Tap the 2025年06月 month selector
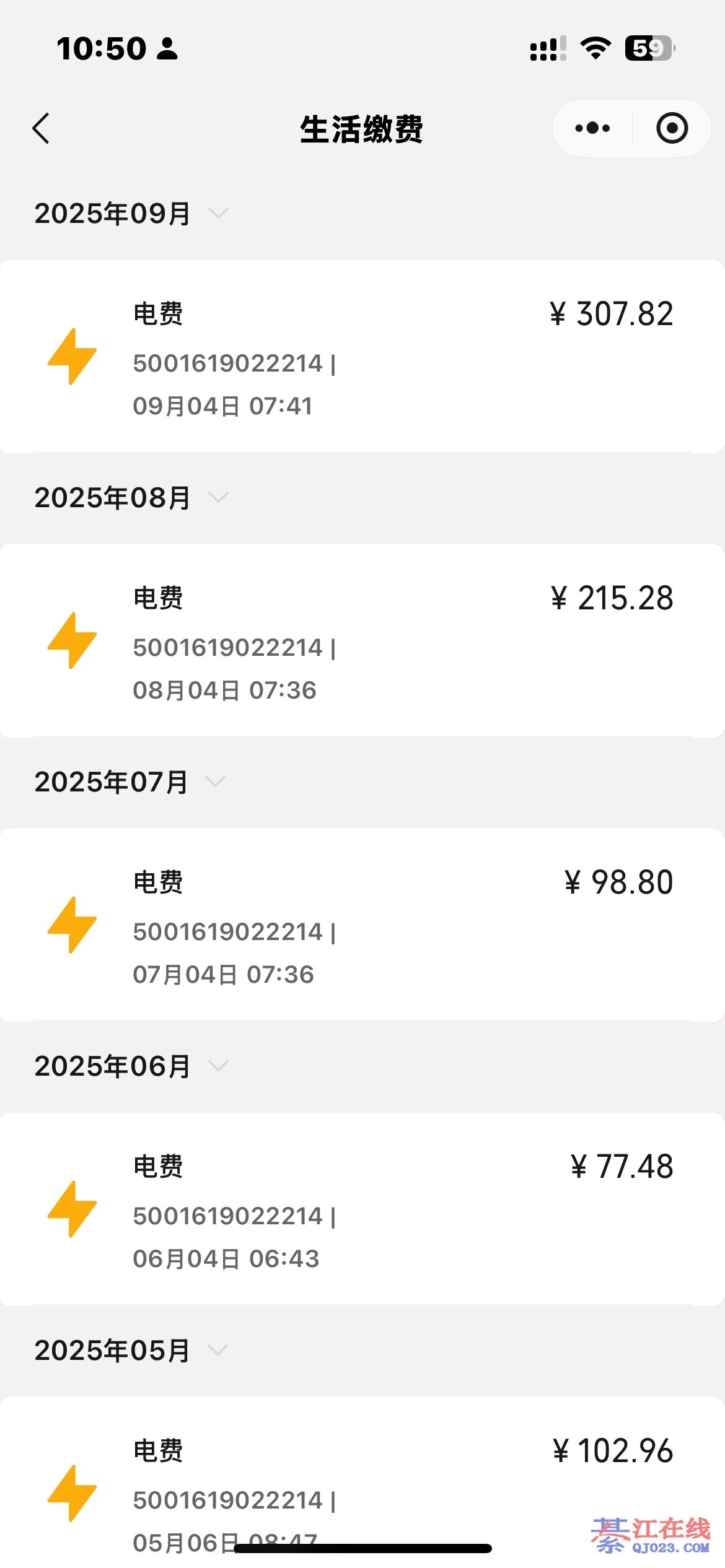Viewport: 725px width, 1568px height. 217,1066
